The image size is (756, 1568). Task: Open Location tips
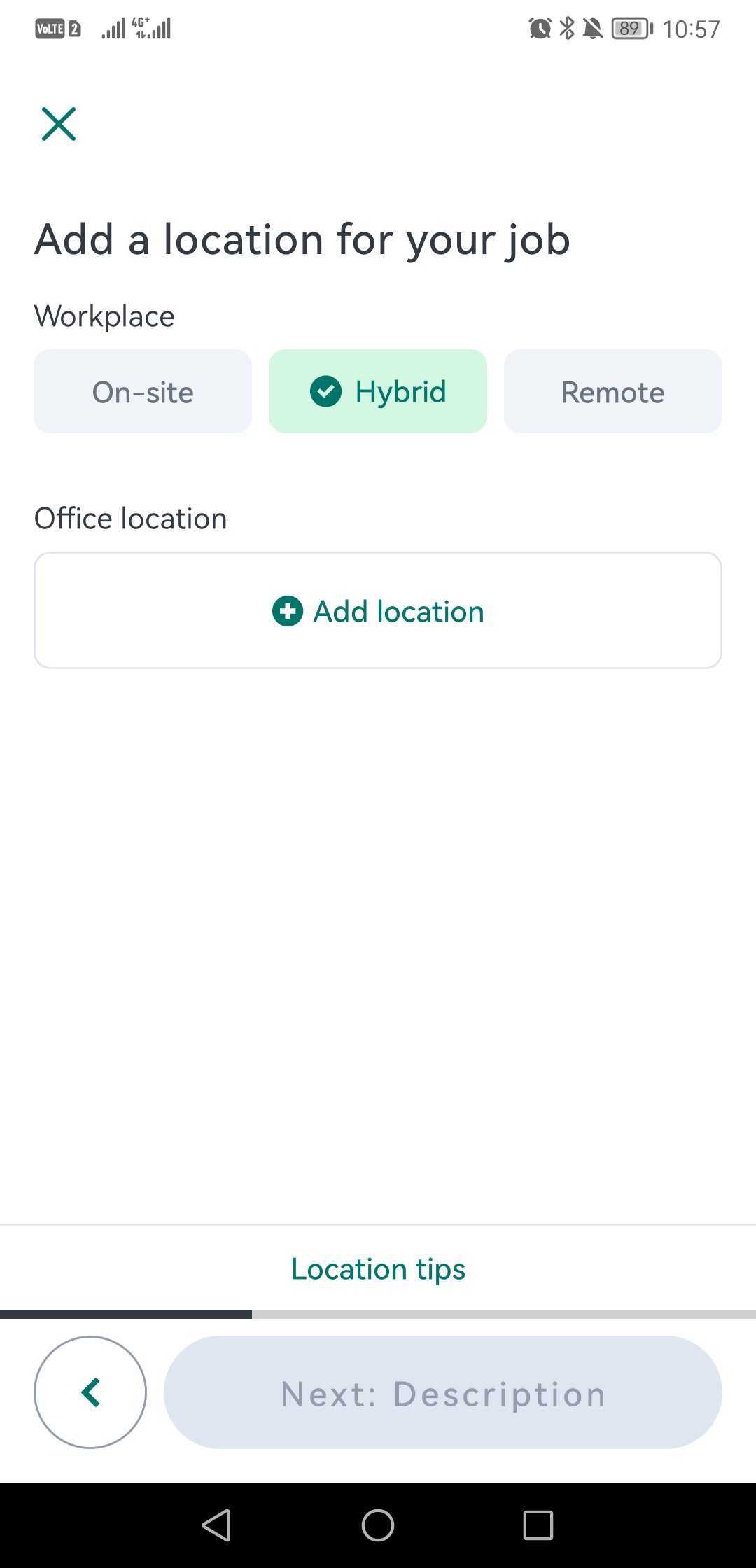point(378,1268)
